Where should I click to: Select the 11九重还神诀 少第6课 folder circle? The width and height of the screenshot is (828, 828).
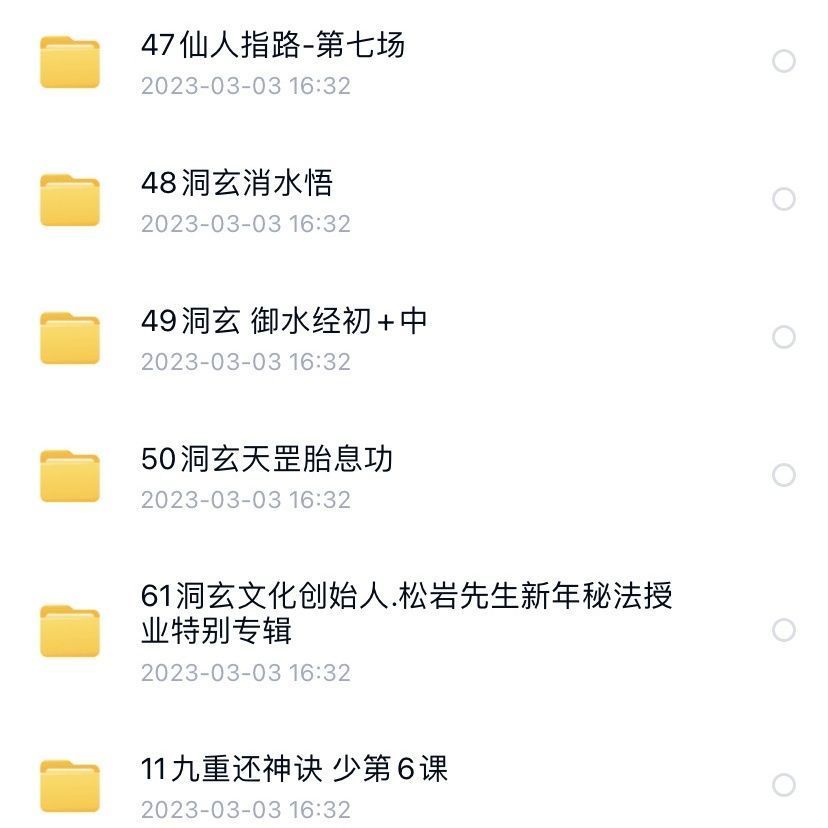[x=784, y=785]
